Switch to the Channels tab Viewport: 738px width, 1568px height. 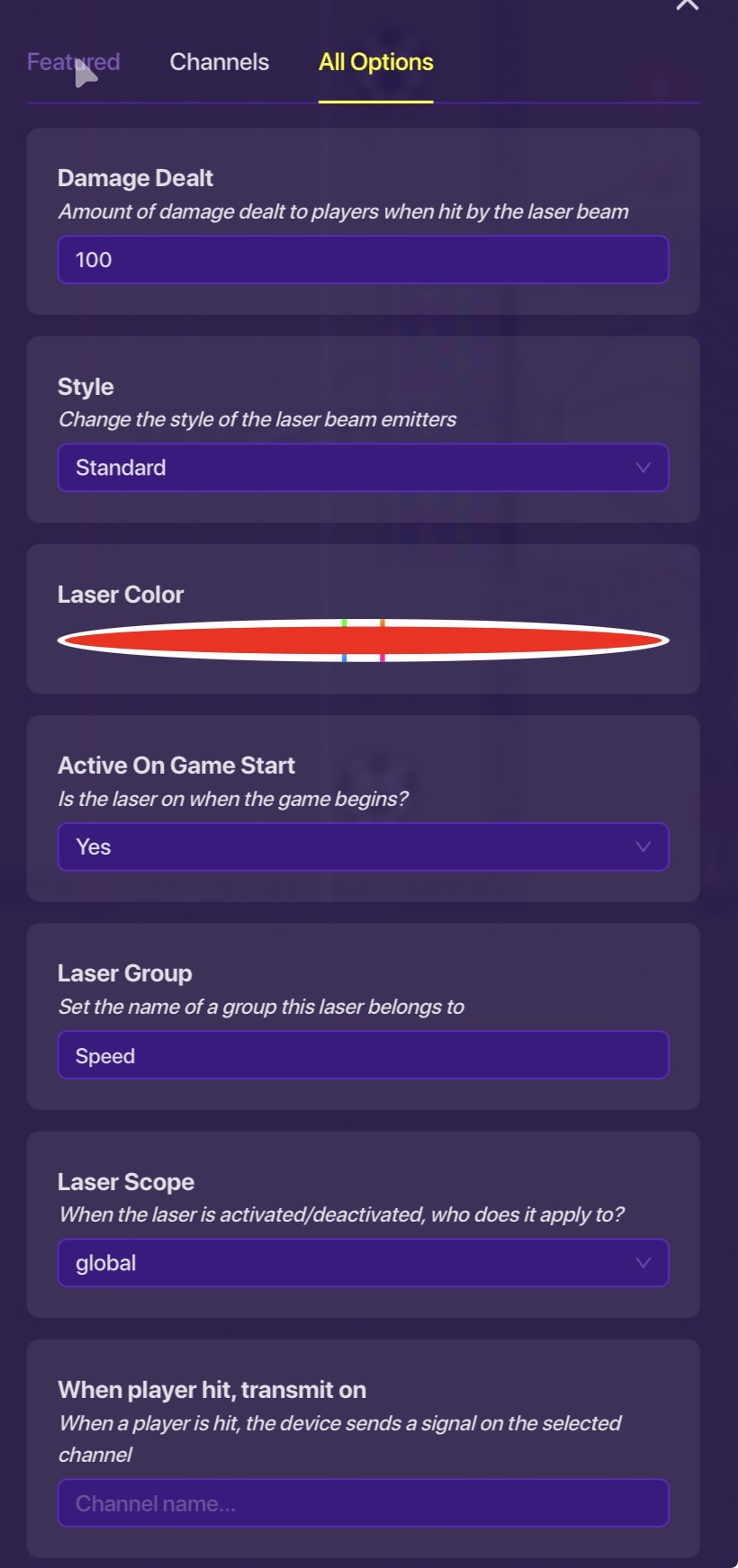click(x=219, y=61)
